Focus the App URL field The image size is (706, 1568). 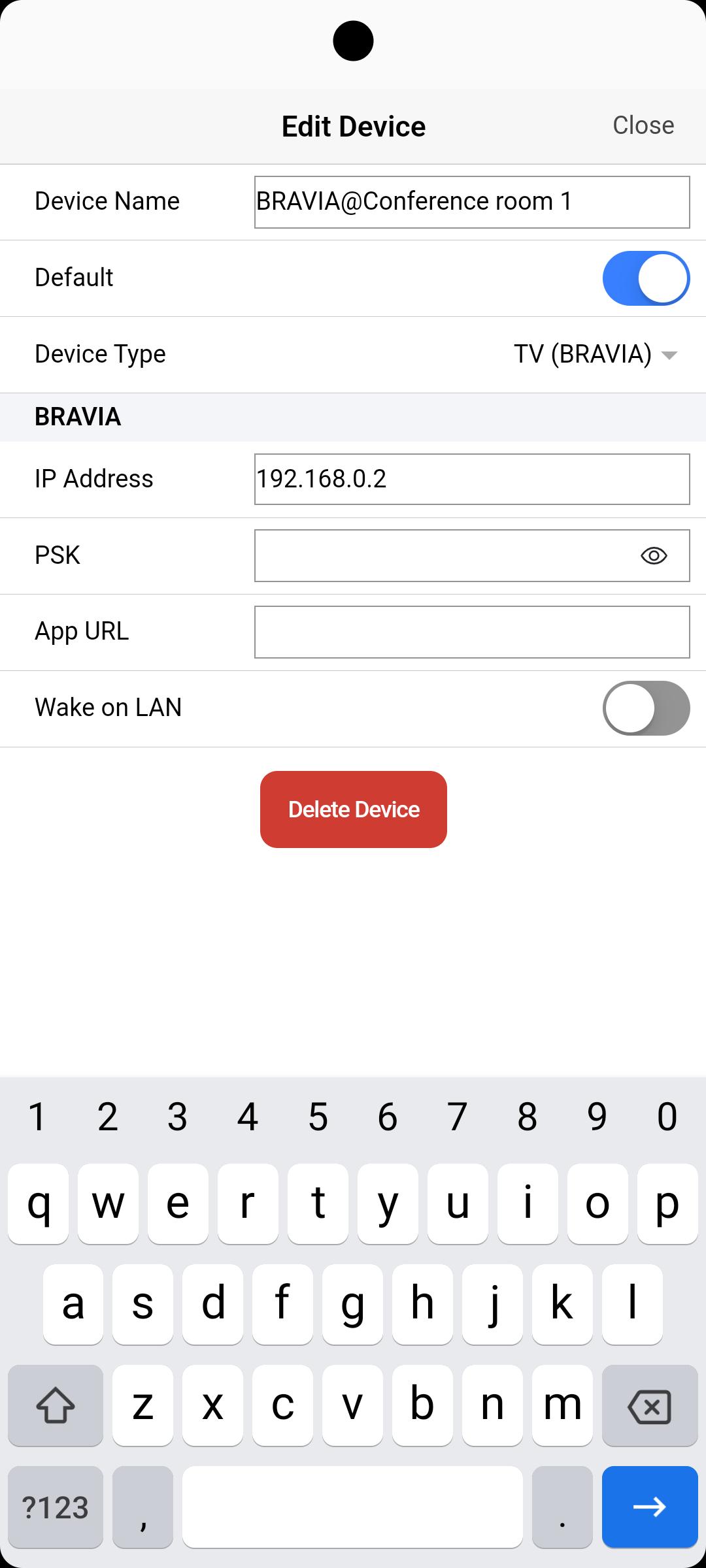click(x=472, y=632)
